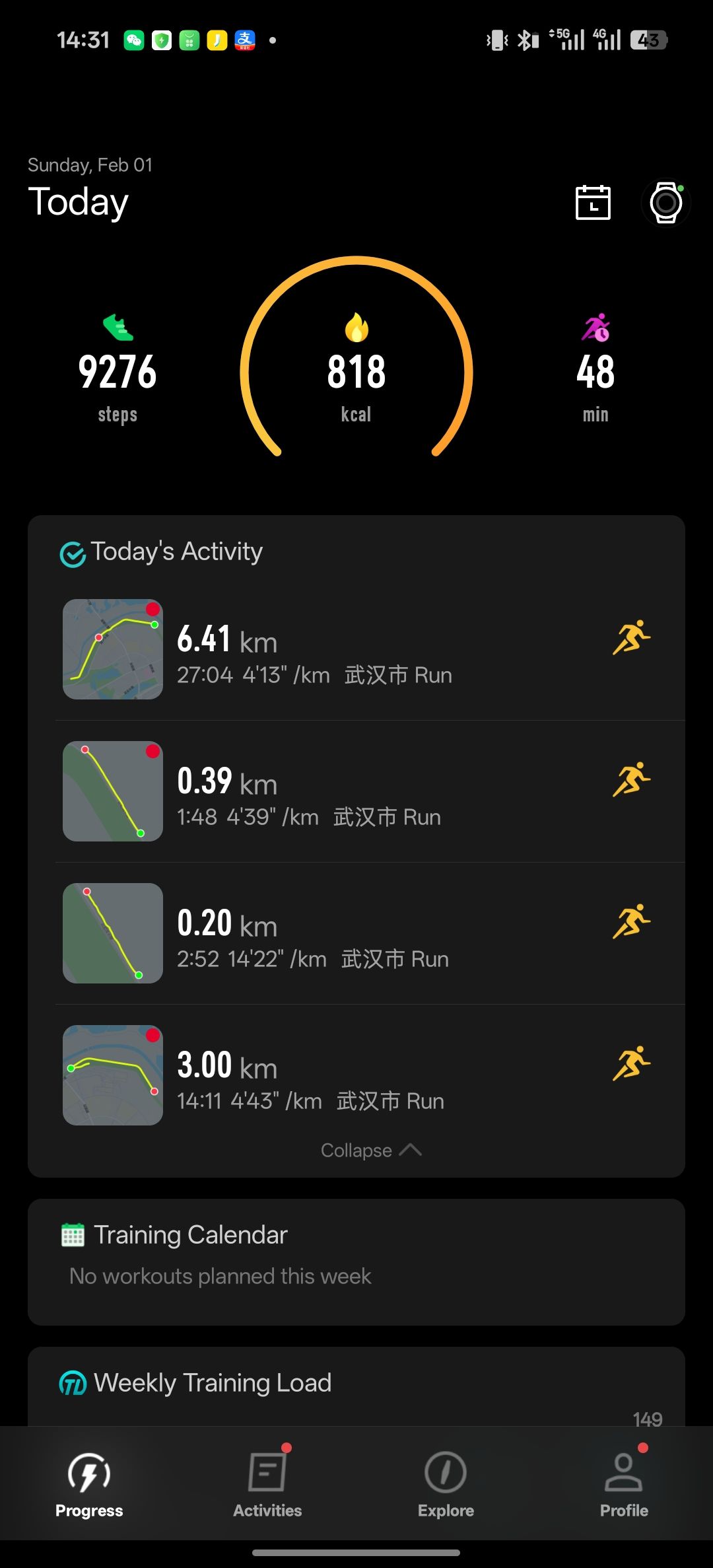Select the Progress tab

[x=89, y=1483]
